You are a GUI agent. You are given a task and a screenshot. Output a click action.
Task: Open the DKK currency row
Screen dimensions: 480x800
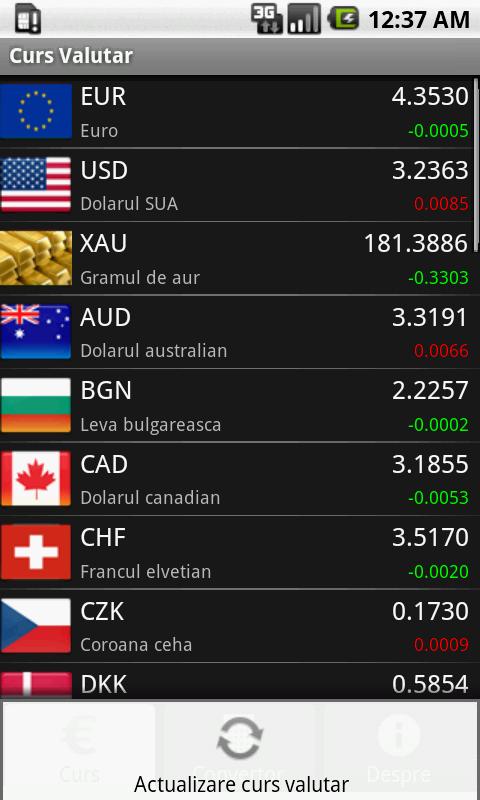coord(237,682)
